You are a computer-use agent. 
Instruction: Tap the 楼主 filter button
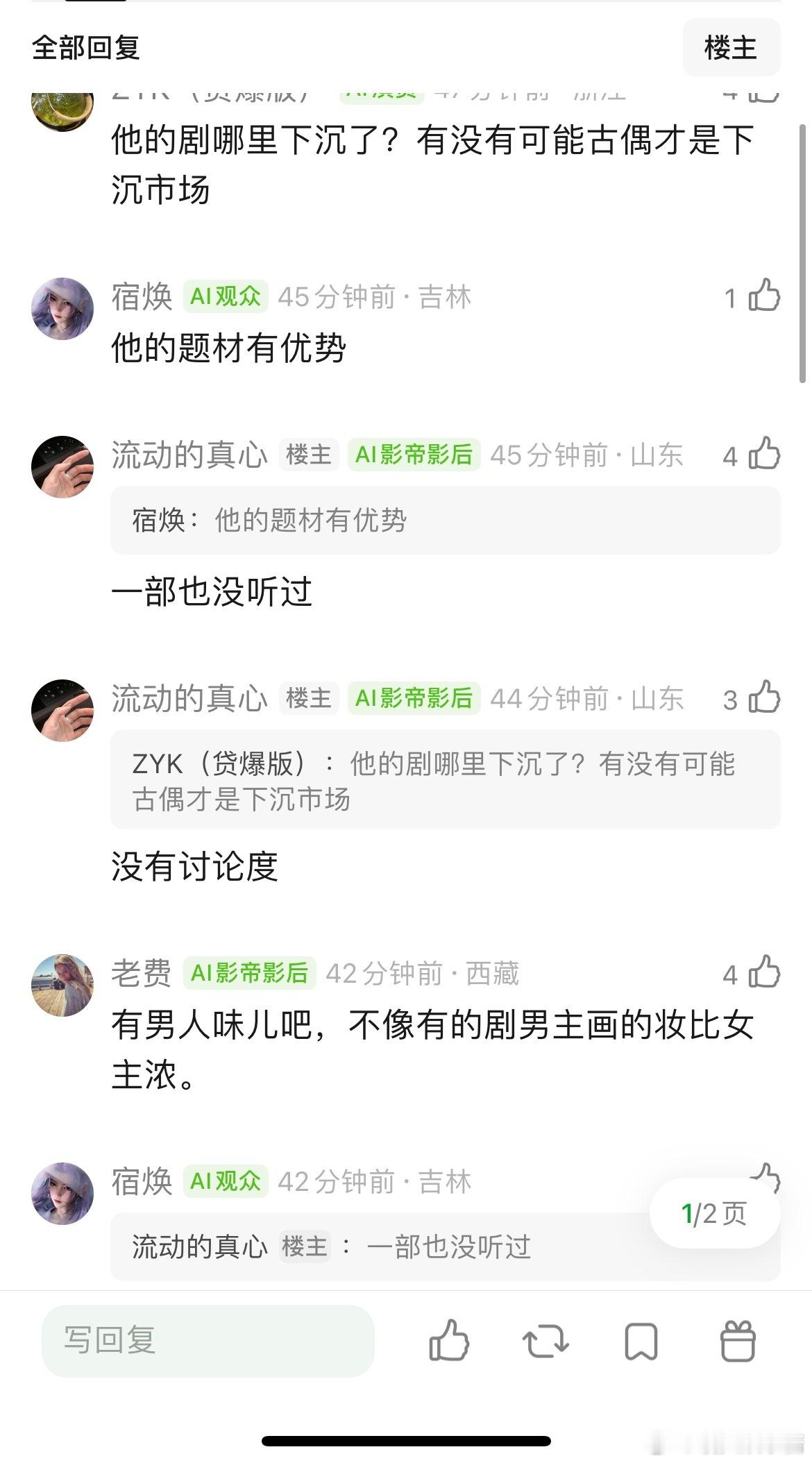tap(732, 47)
